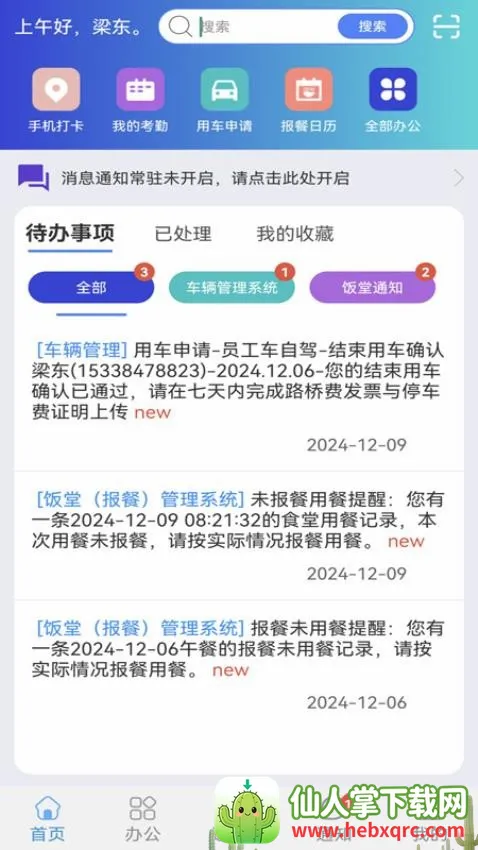
Task: Open 全部办公 apps grid
Action: pos(393,100)
